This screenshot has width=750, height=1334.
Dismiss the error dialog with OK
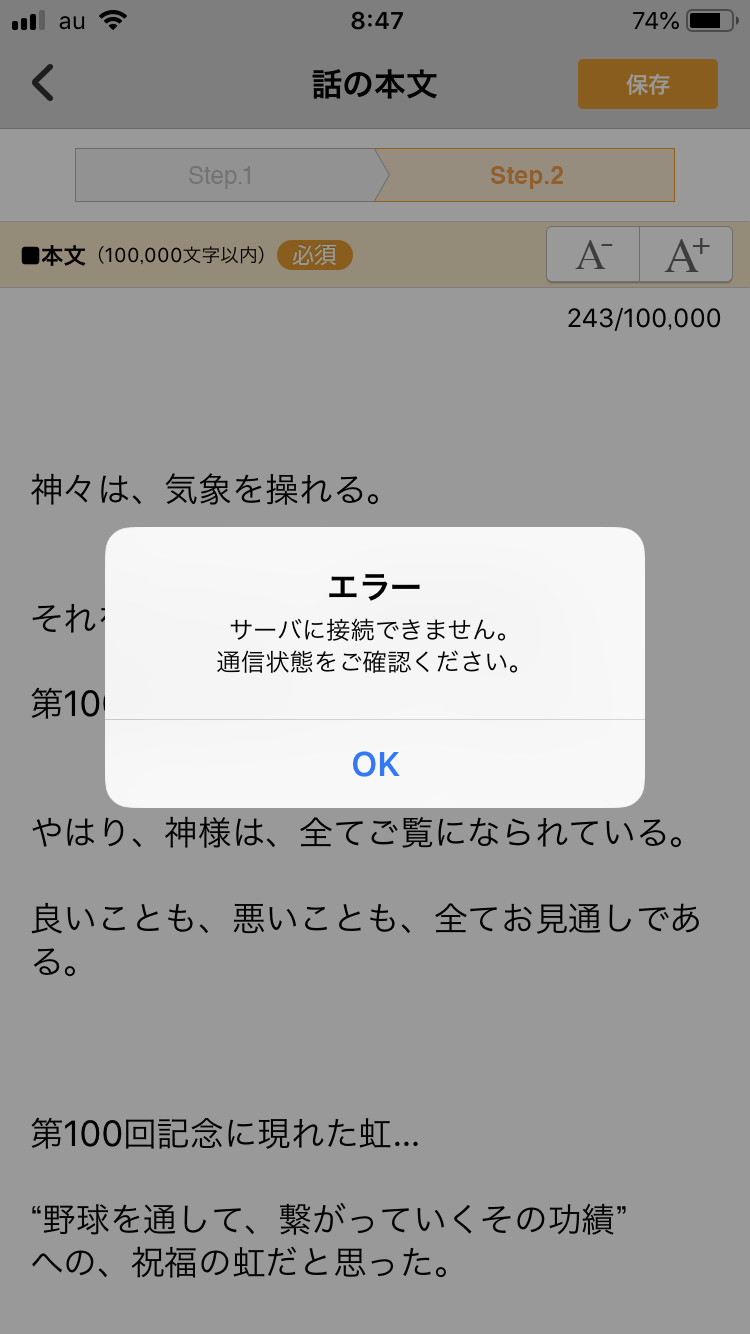pos(375,764)
